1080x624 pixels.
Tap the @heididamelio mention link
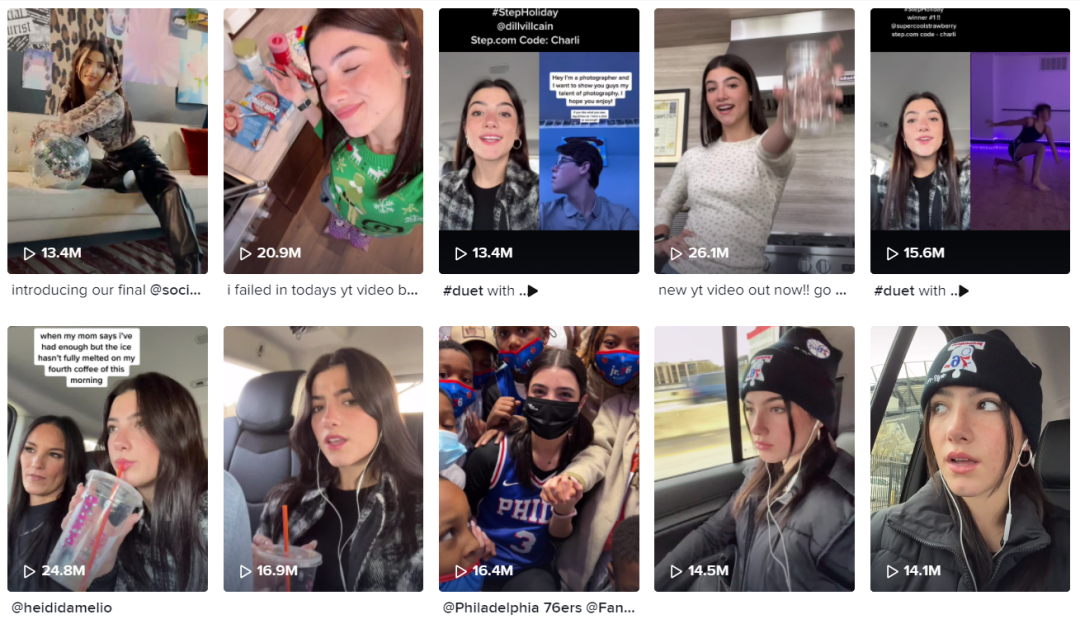tap(62, 607)
